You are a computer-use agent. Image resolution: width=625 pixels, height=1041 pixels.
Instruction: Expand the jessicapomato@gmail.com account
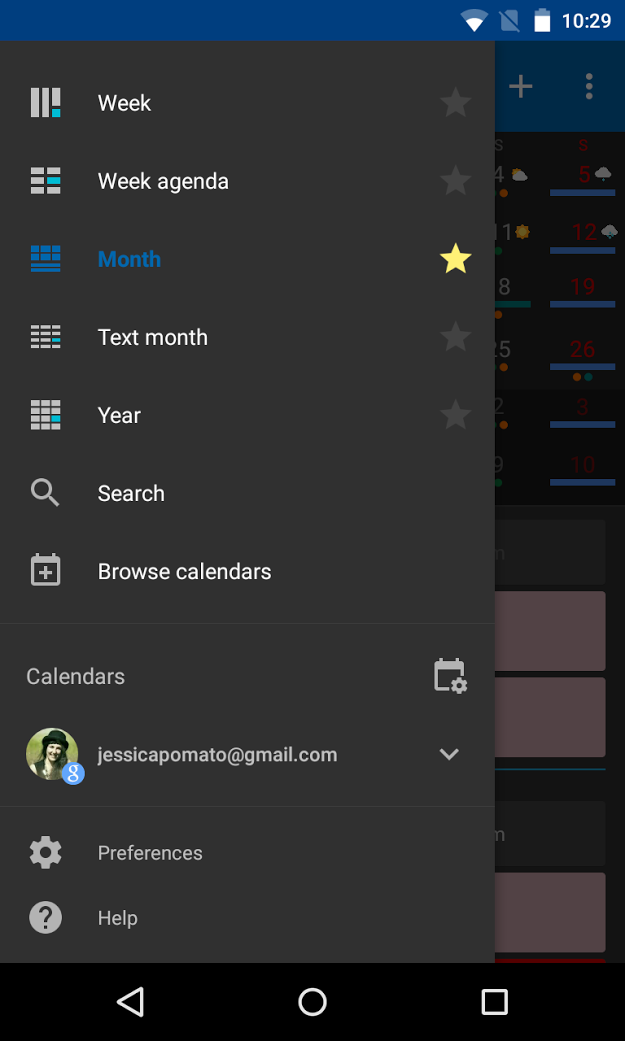point(449,754)
